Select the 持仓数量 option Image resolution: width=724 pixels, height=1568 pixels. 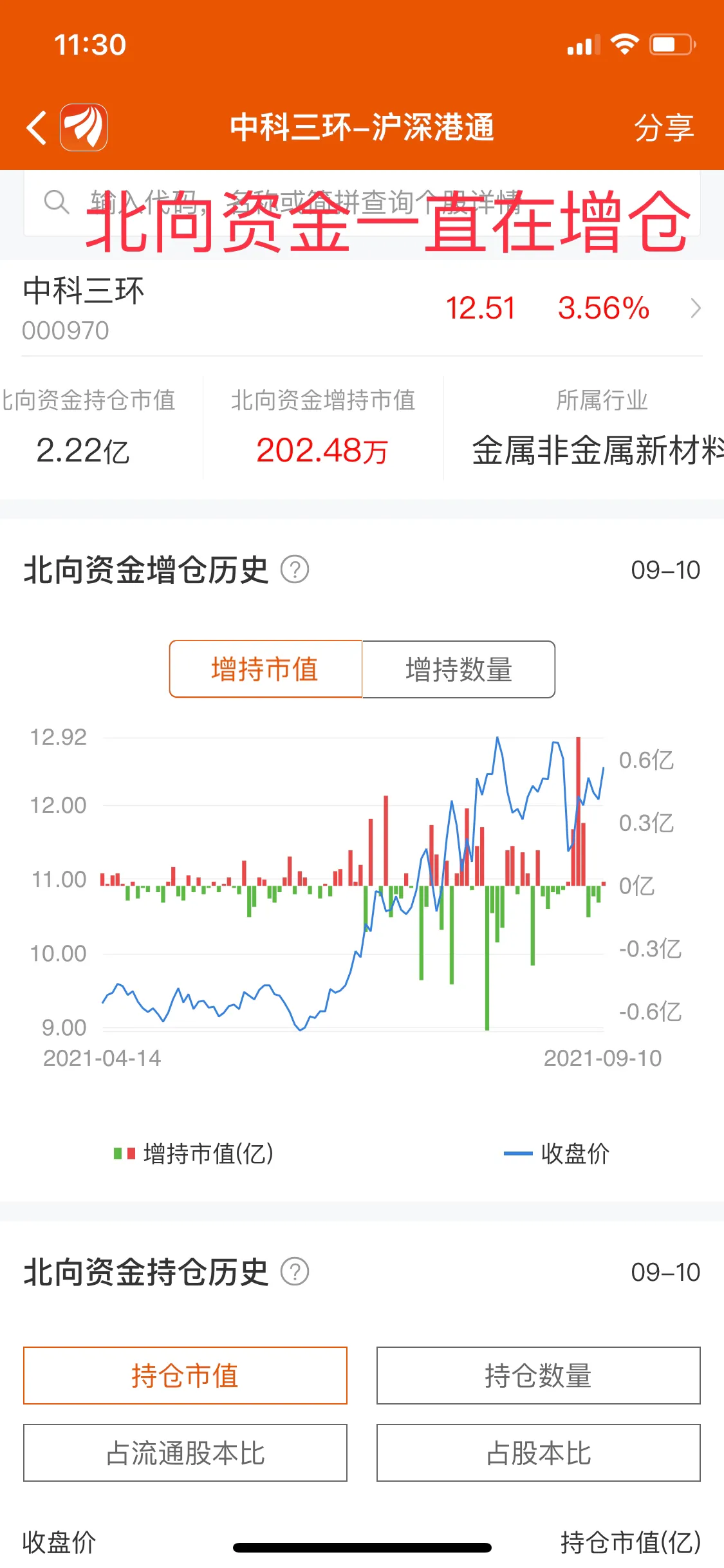pyautogui.click(x=538, y=1376)
